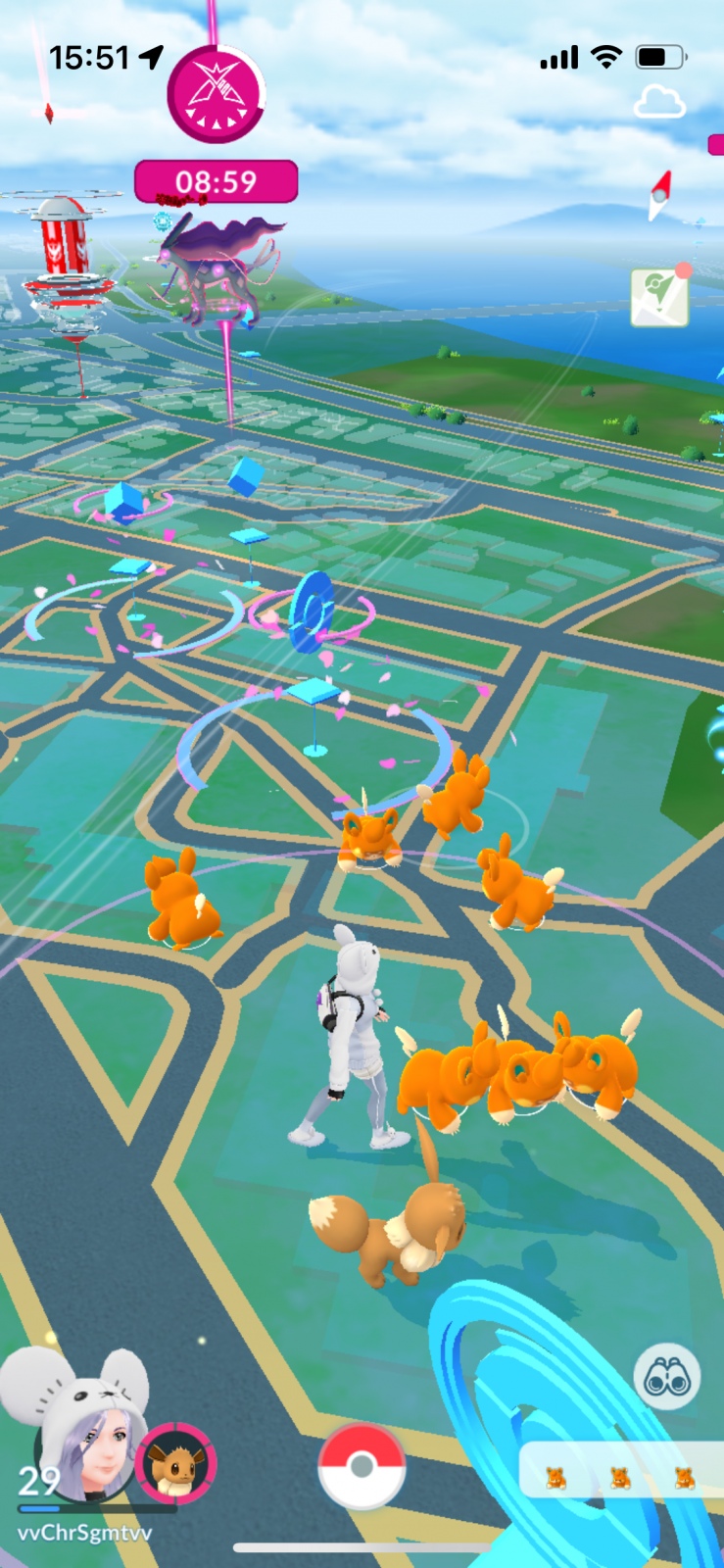Open the research binoculars button
The width and height of the screenshot is (724, 1568).
(x=666, y=1377)
